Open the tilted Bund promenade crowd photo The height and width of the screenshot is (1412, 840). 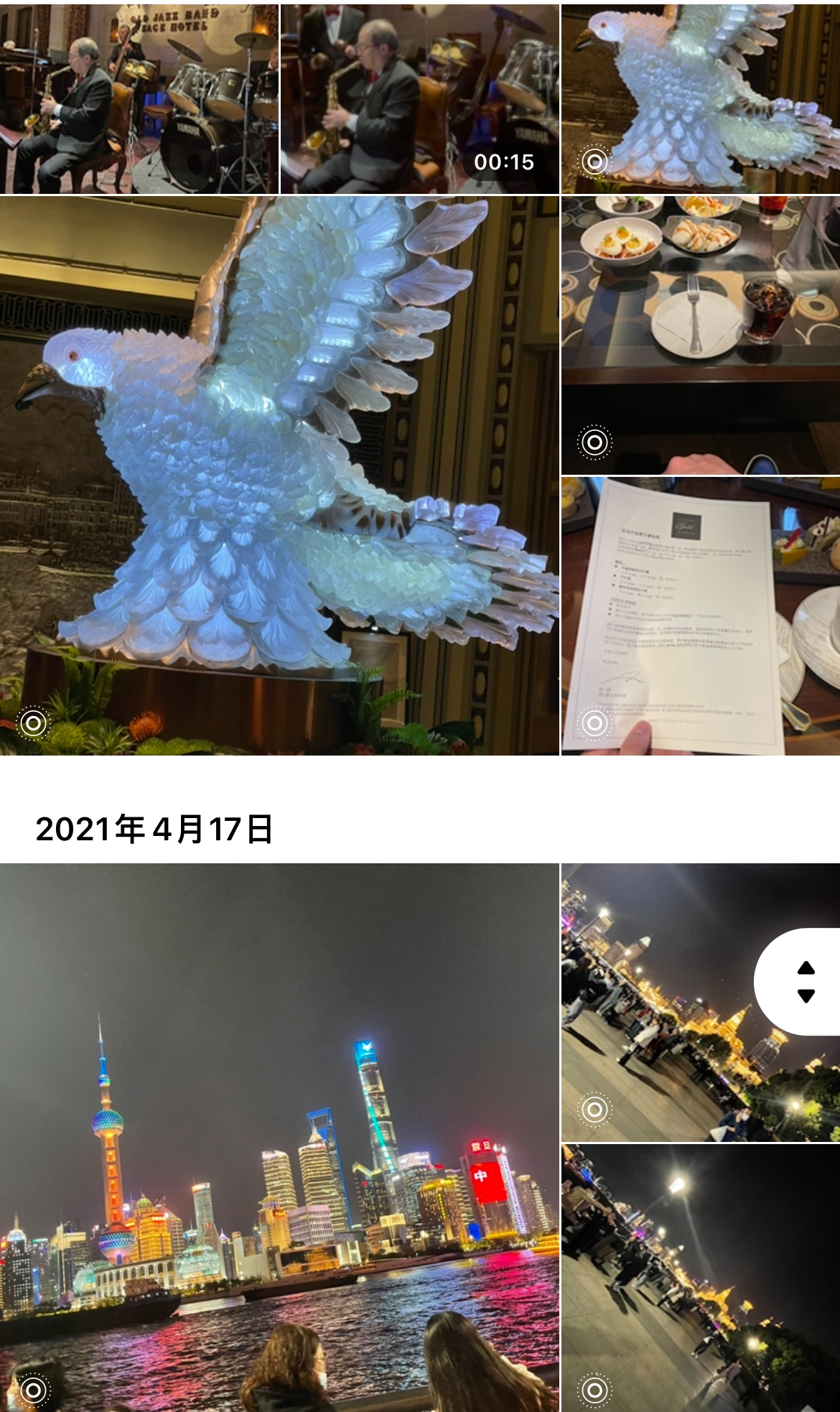701,1003
